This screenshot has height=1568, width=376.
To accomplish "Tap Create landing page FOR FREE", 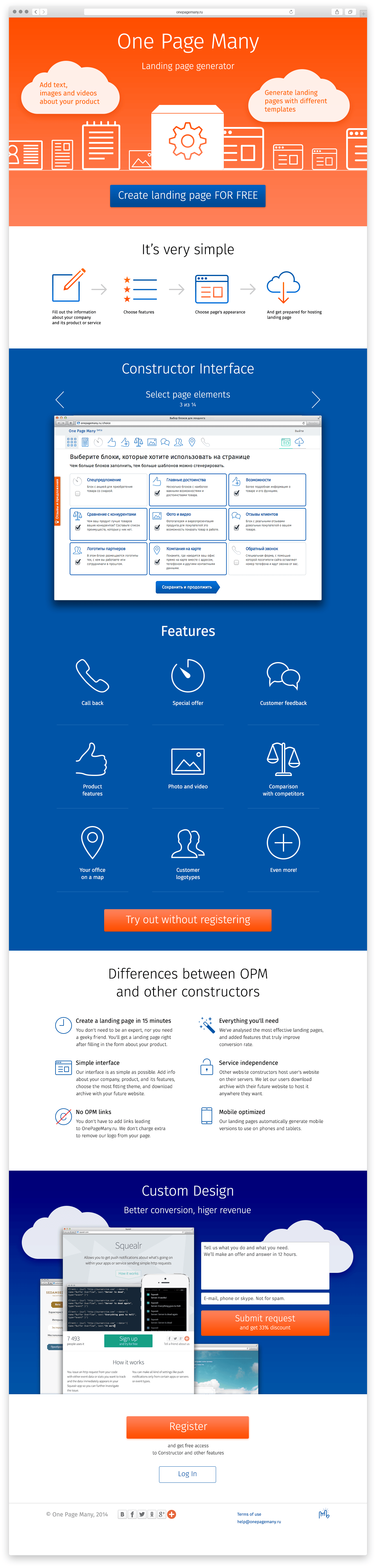I will pyautogui.click(x=188, y=195).
